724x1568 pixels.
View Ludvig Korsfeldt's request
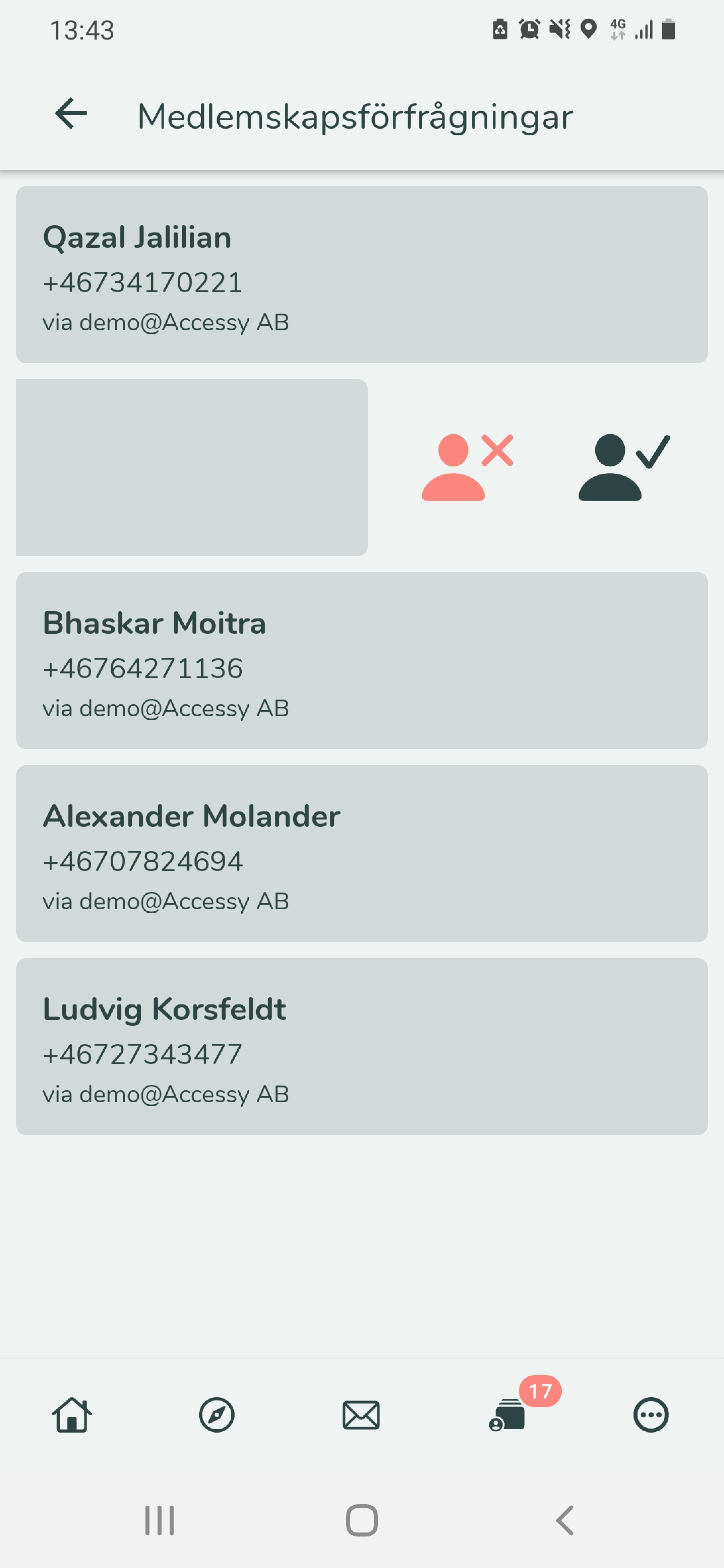362,1046
